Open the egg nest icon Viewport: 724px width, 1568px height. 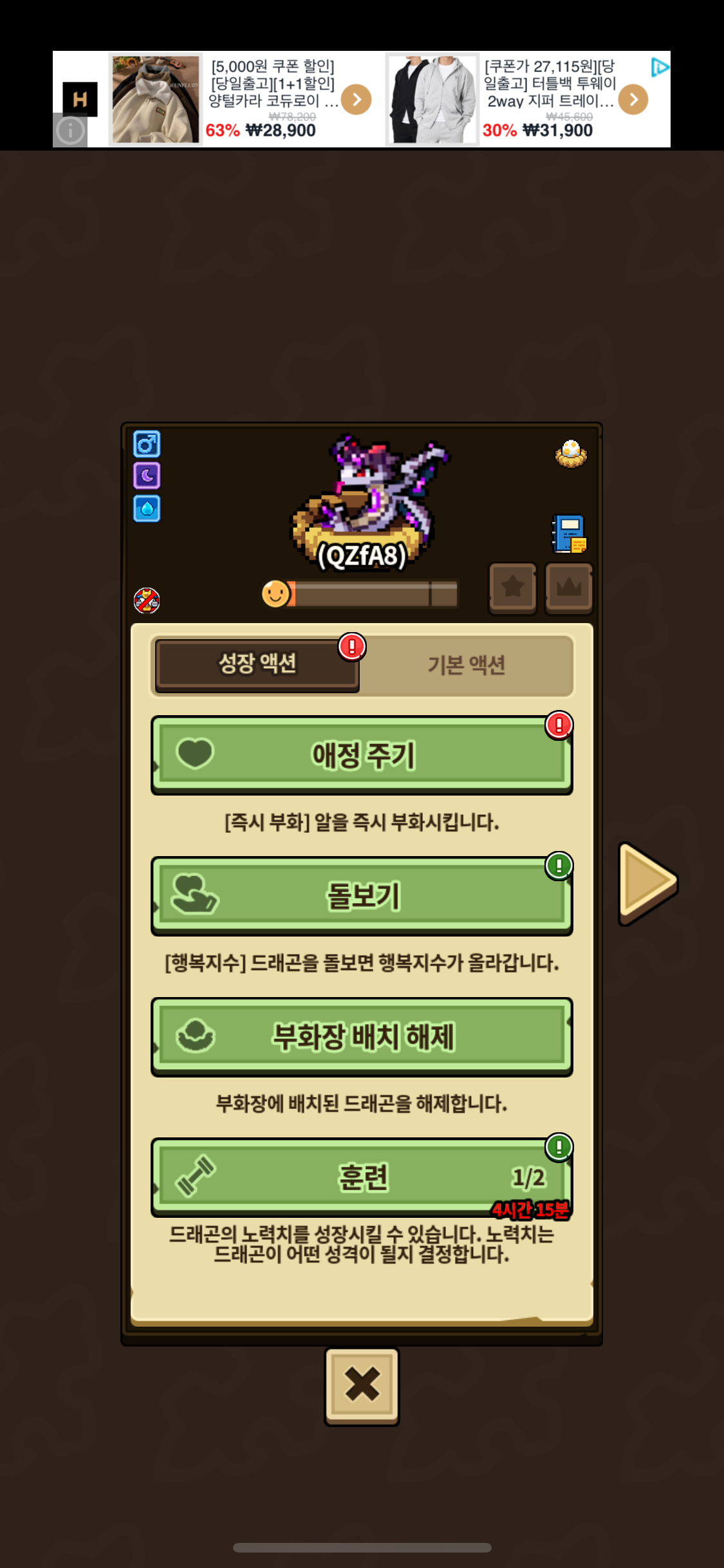[570, 454]
